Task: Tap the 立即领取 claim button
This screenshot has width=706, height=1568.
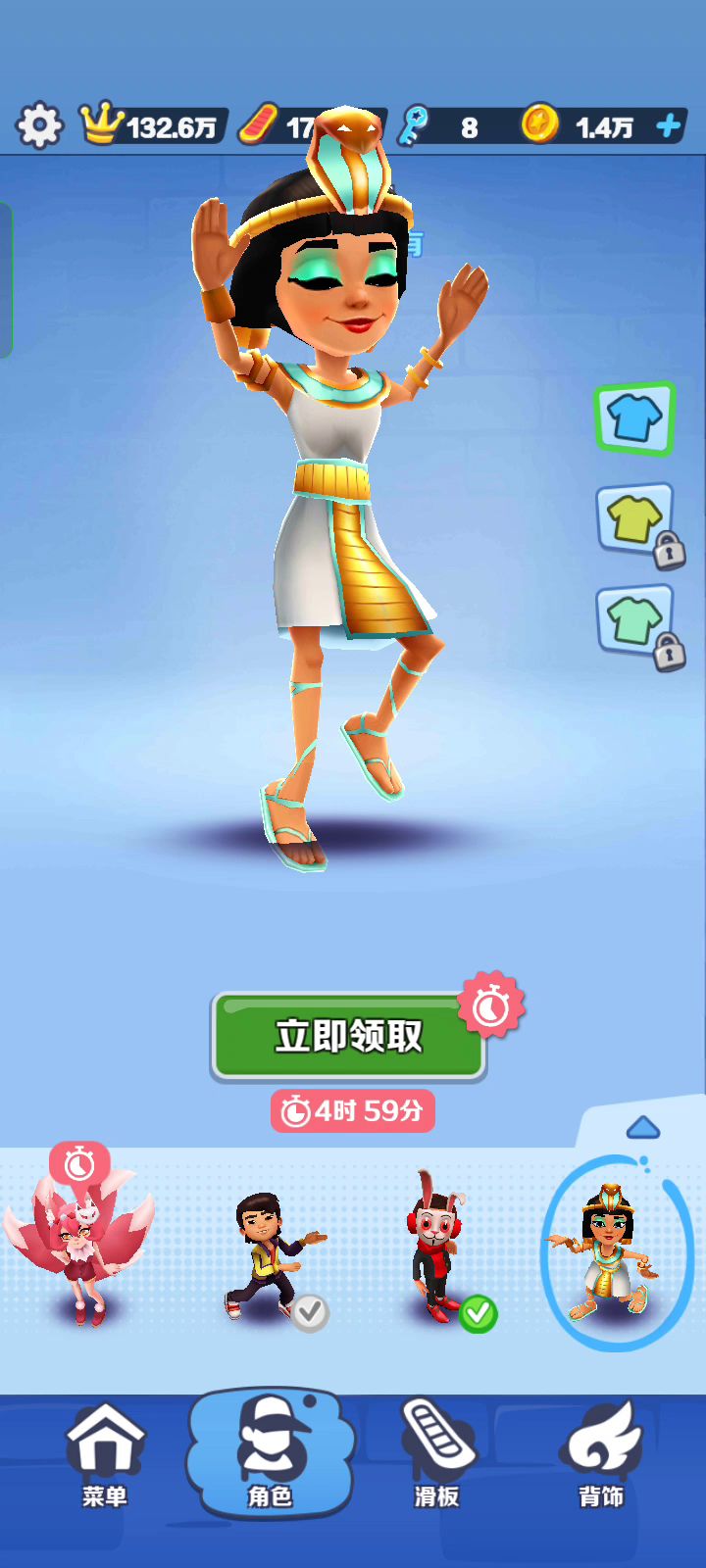Action: (x=348, y=1037)
